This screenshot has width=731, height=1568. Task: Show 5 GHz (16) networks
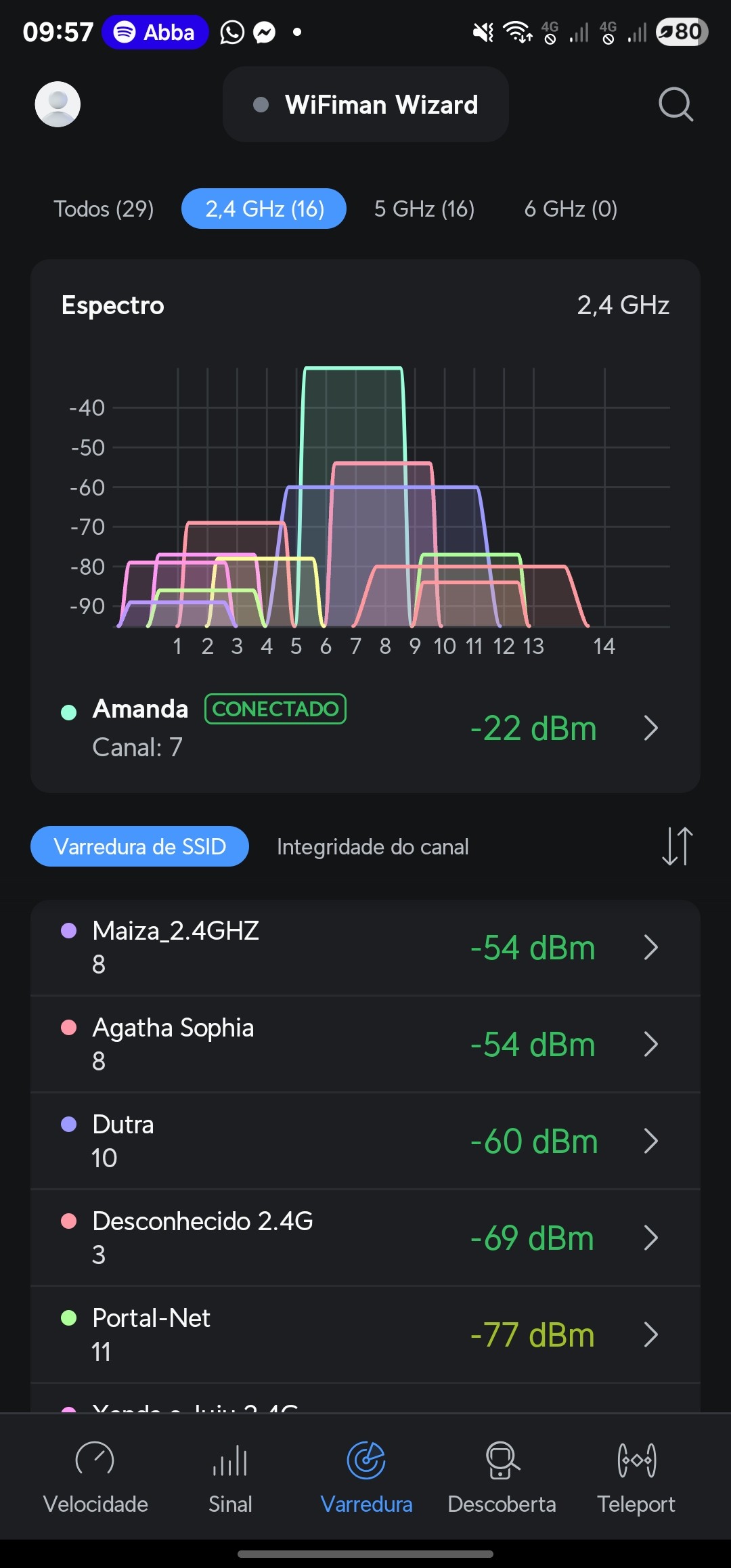coord(424,209)
